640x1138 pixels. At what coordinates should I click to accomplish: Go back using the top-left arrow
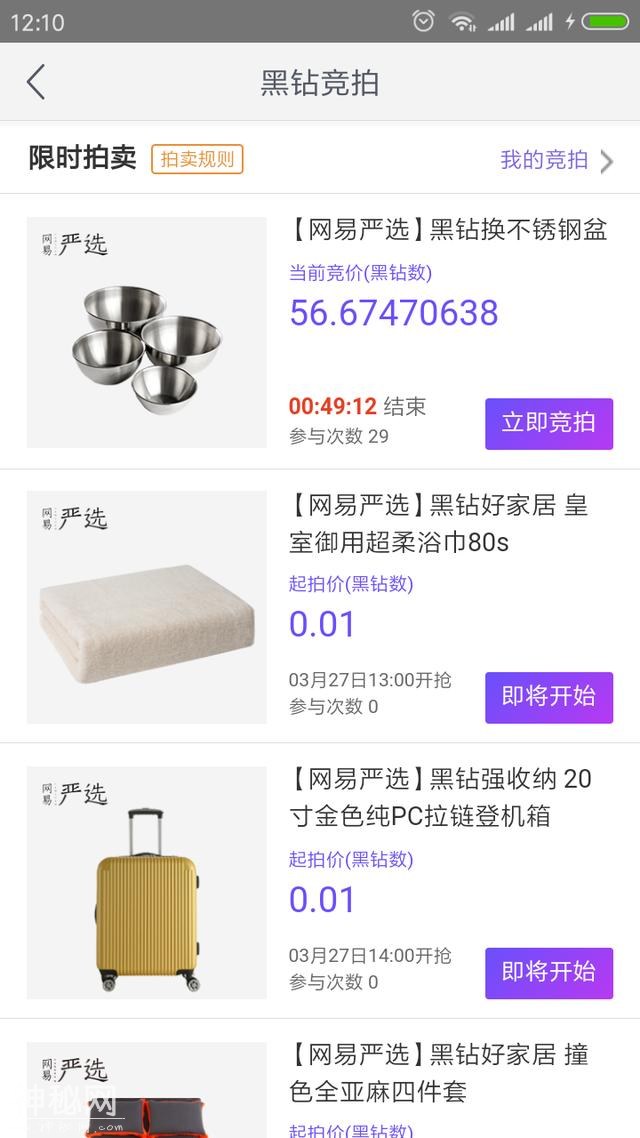coord(36,82)
